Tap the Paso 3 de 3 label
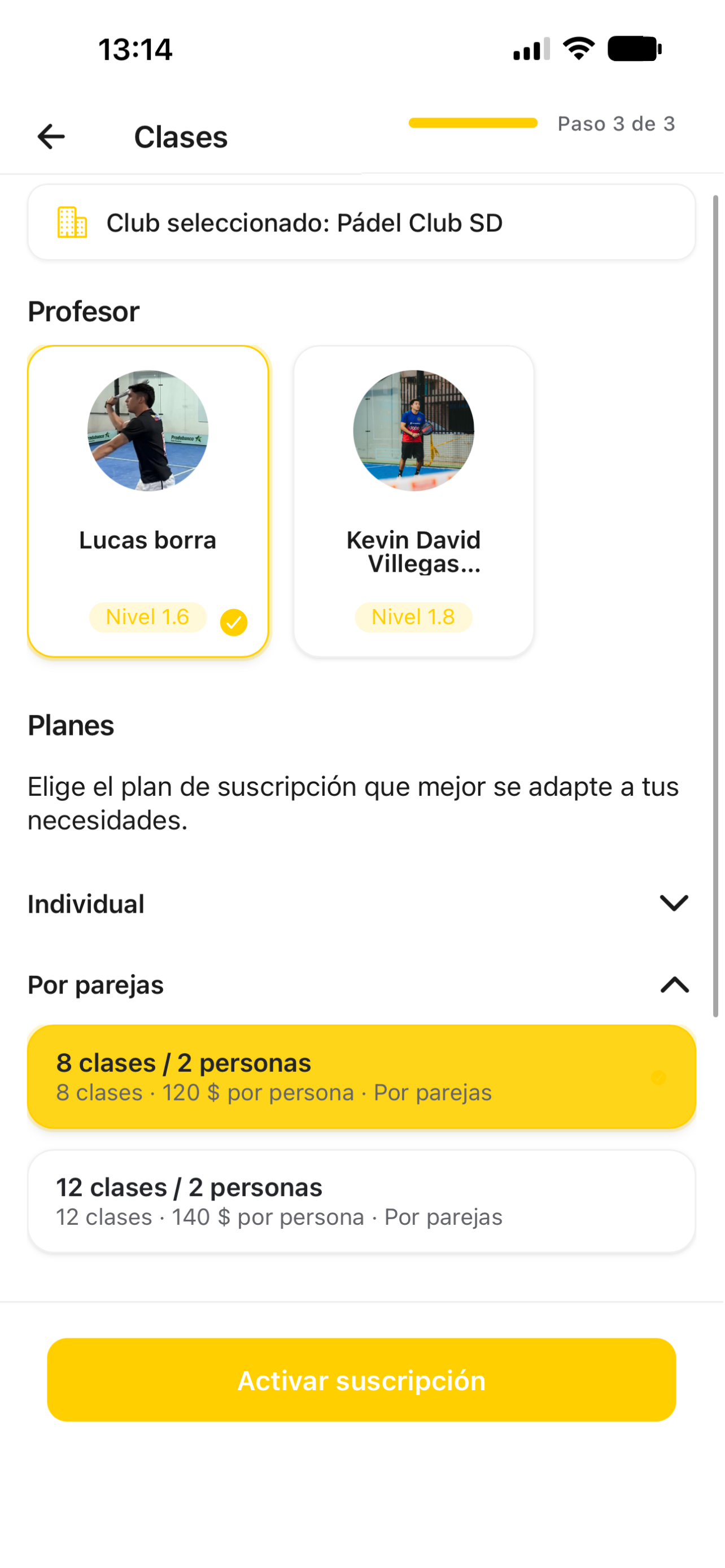Viewport: 725px width, 1568px height. 615,124
